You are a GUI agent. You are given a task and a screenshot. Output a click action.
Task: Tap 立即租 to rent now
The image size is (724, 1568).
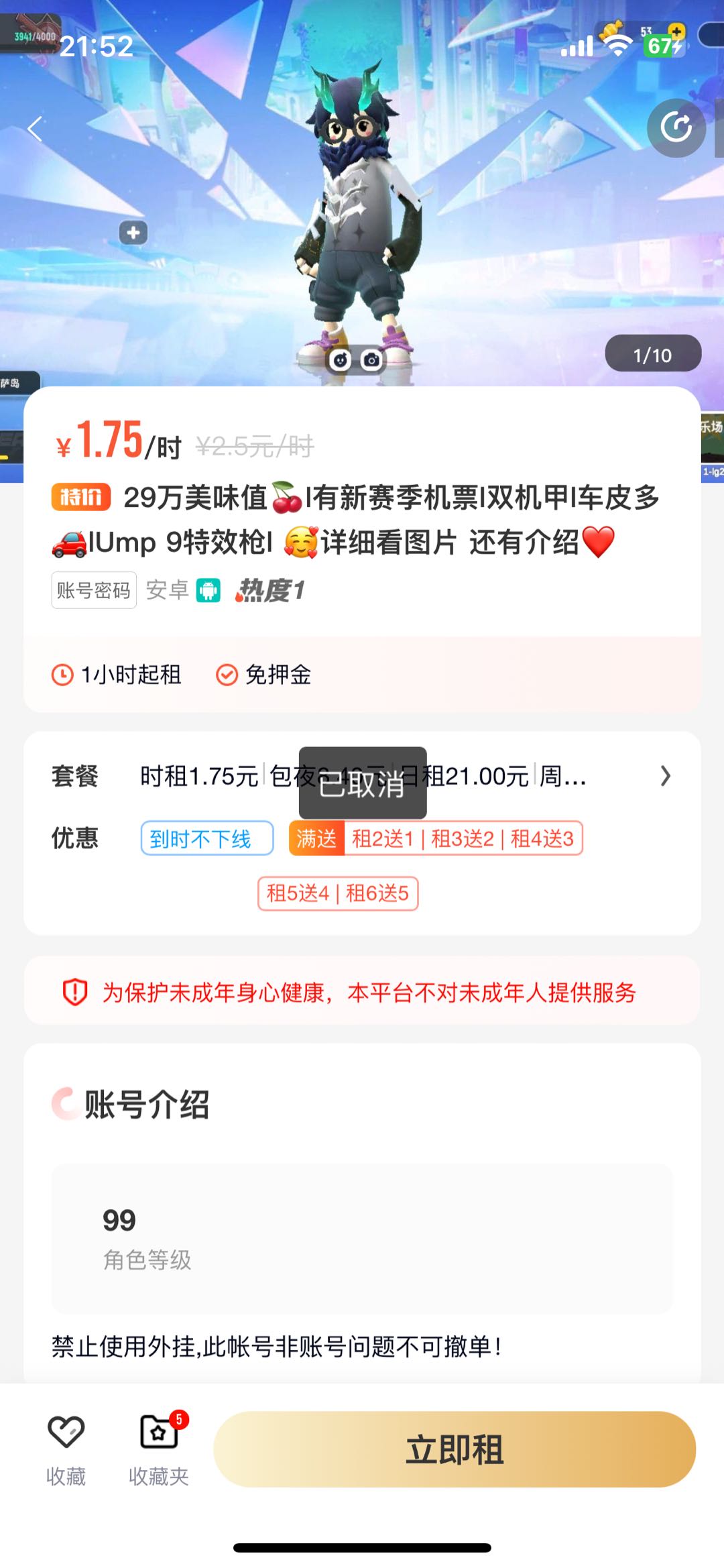(x=455, y=1449)
